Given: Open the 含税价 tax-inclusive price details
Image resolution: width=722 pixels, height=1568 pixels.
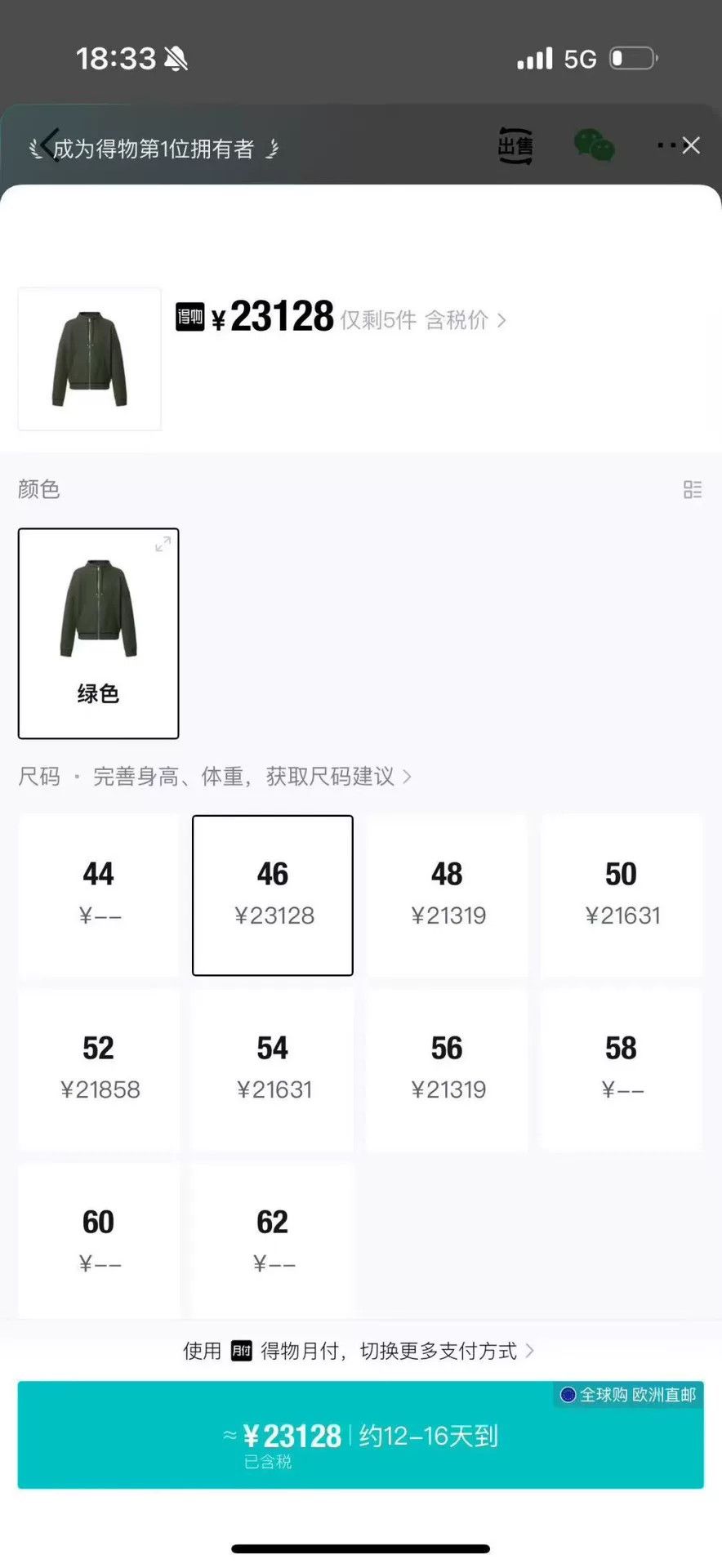Looking at the screenshot, I should coord(466,320).
